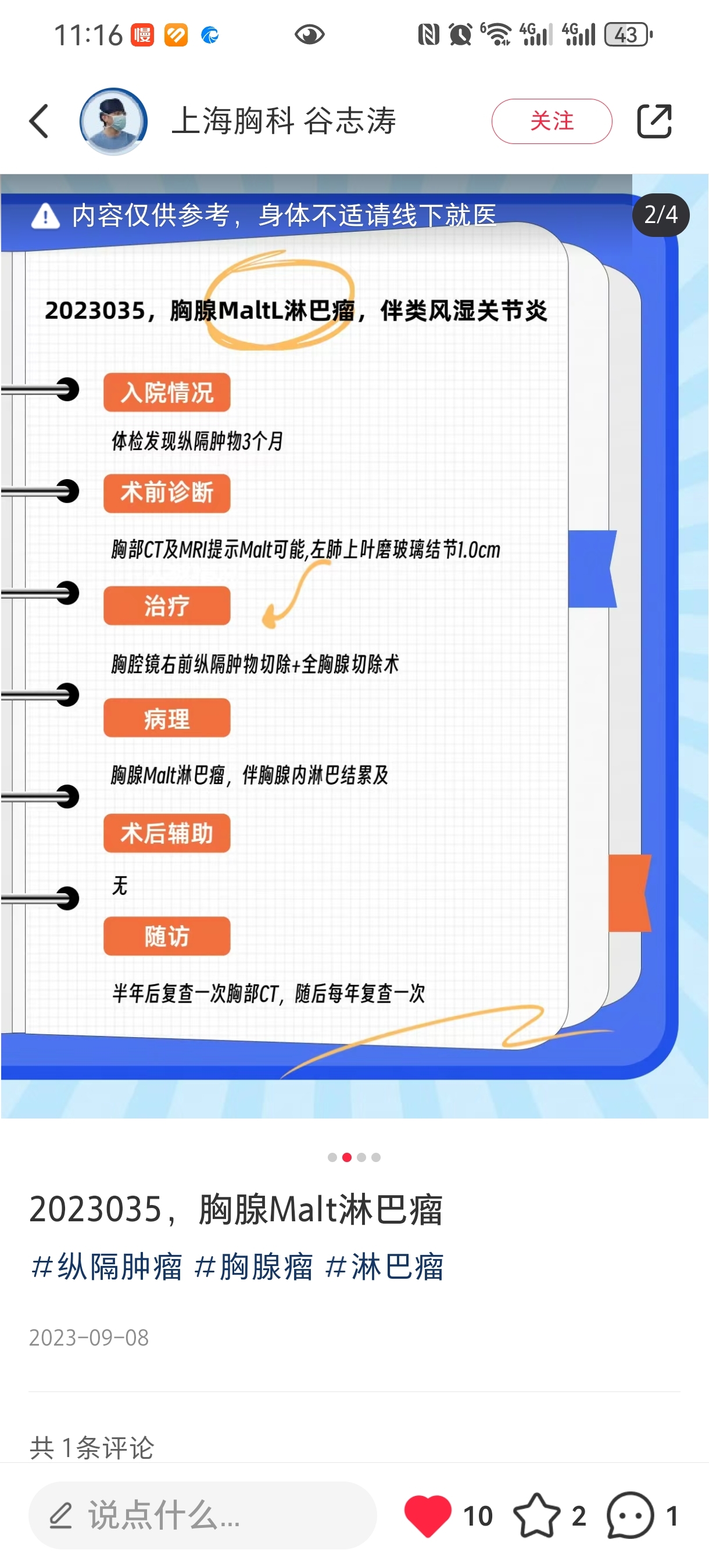Go back using the top-left arrow
The image size is (709, 1568).
39,121
